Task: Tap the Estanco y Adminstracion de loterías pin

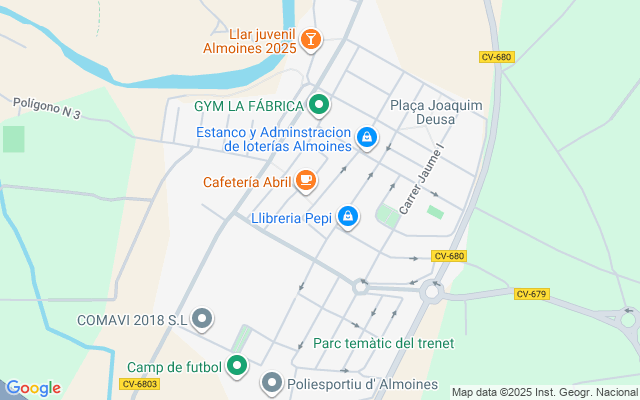Action: pyautogui.click(x=367, y=138)
